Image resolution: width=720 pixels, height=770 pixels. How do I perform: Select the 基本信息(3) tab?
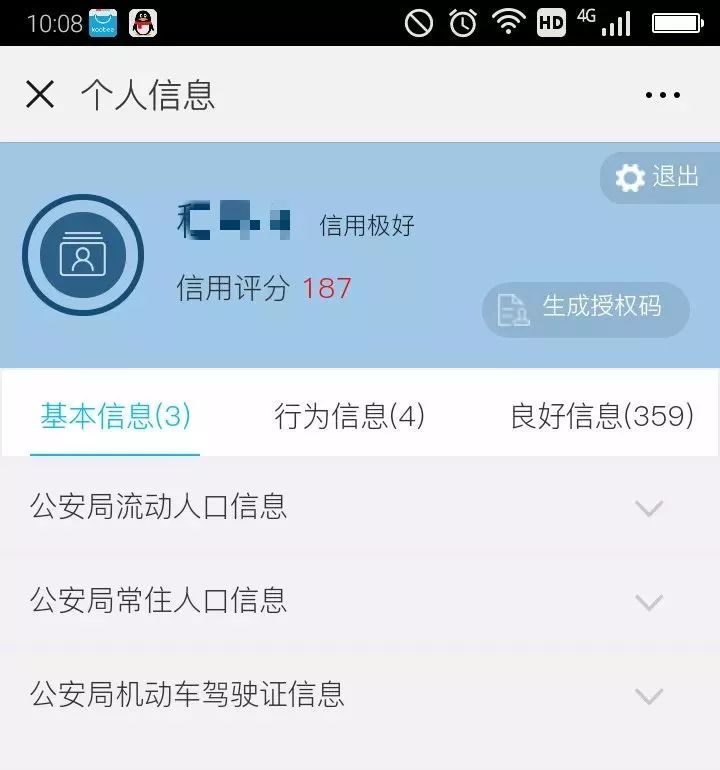(115, 414)
